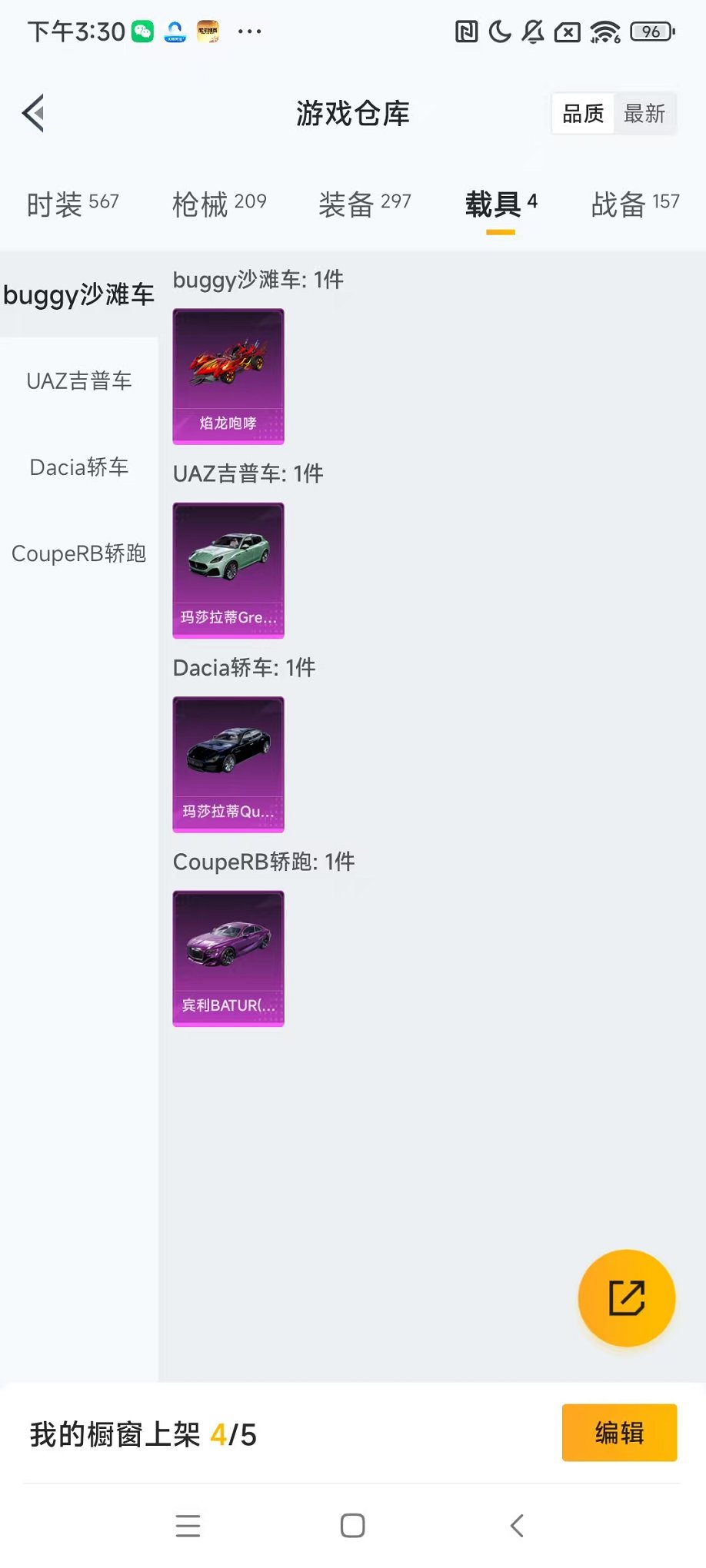706x1568 pixels.
Task: Open the 玛莎拉蒂Qu... vehicle card
Action: (228, 765)
